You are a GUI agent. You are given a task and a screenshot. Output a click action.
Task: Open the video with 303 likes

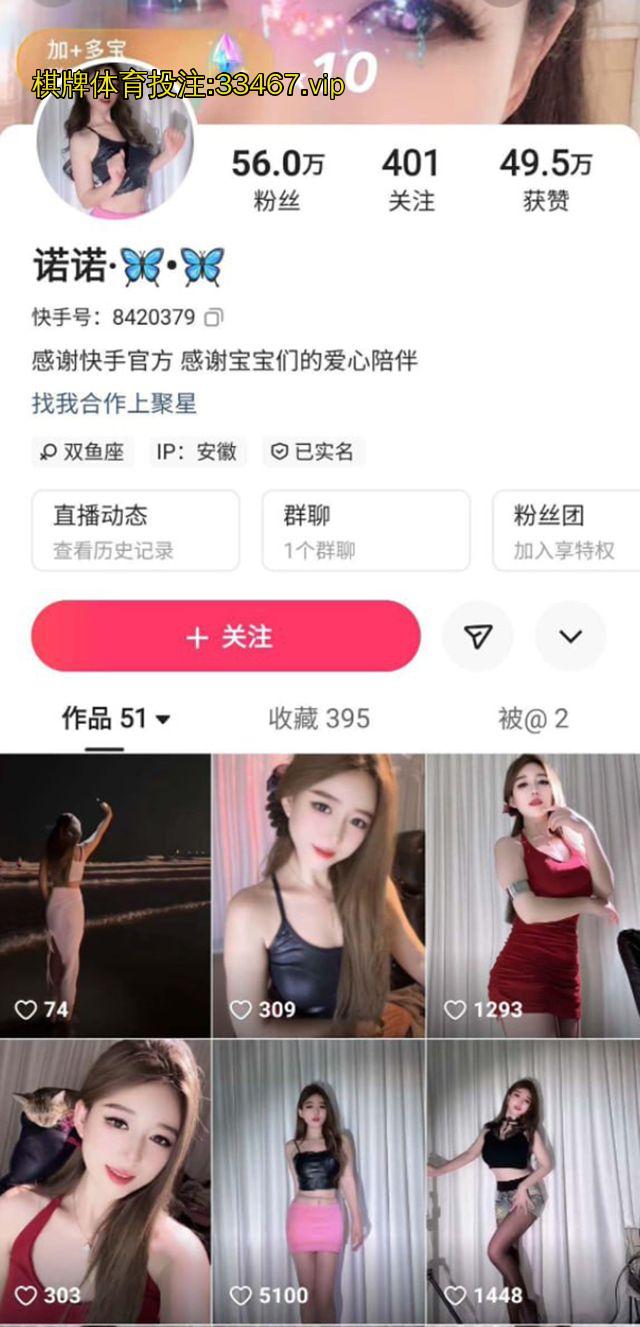point(105,1180)
